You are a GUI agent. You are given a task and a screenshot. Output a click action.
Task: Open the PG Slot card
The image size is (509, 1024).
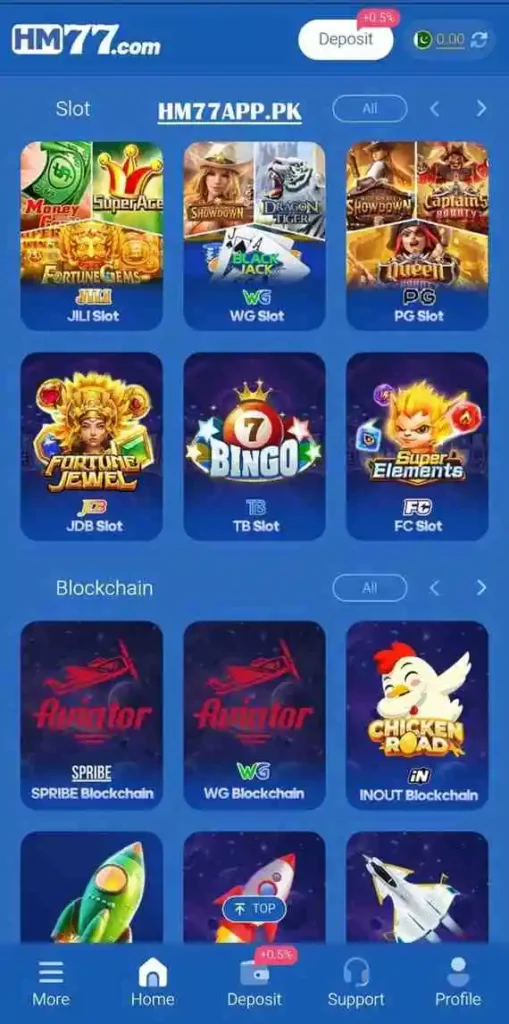tap(417, 236)
